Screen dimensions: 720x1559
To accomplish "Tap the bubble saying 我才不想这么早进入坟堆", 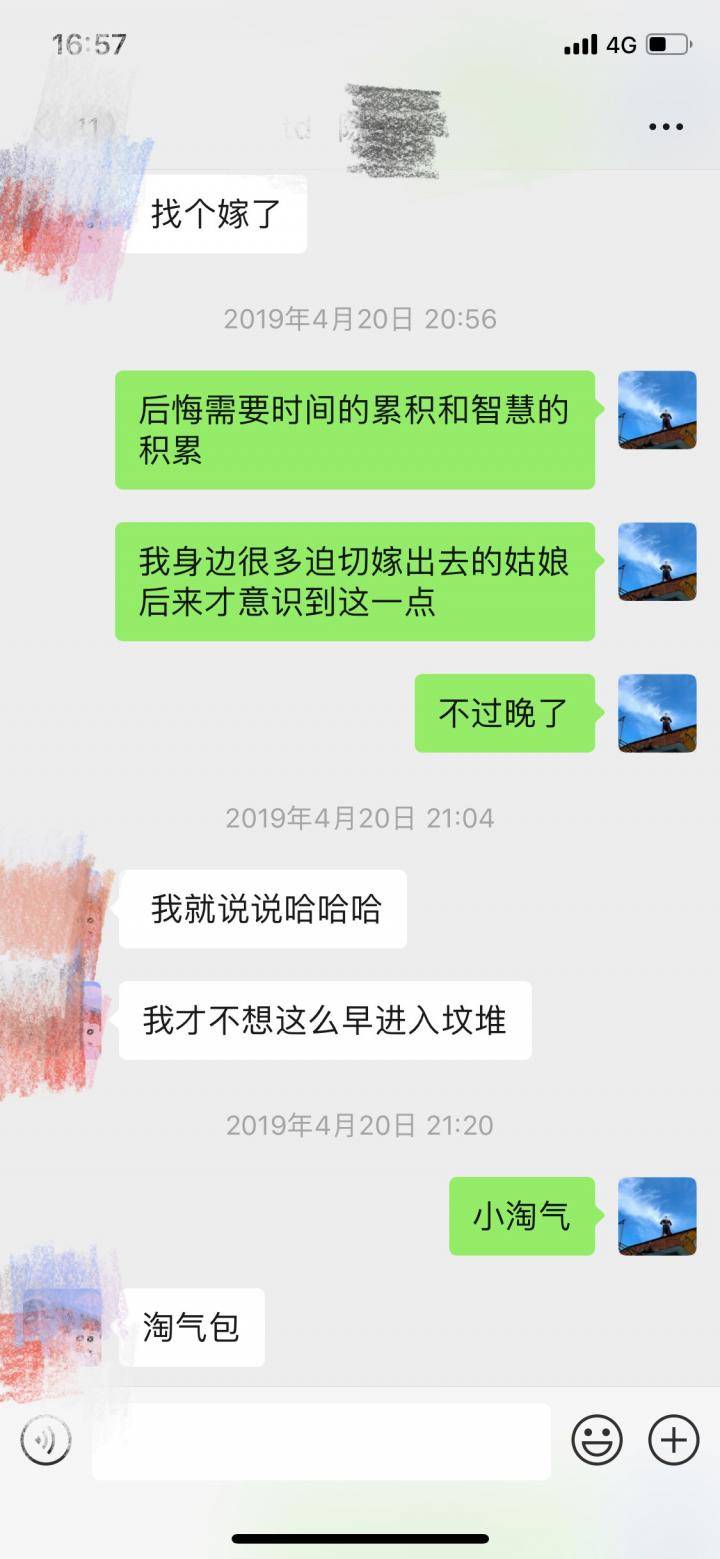I will 325,1019.
